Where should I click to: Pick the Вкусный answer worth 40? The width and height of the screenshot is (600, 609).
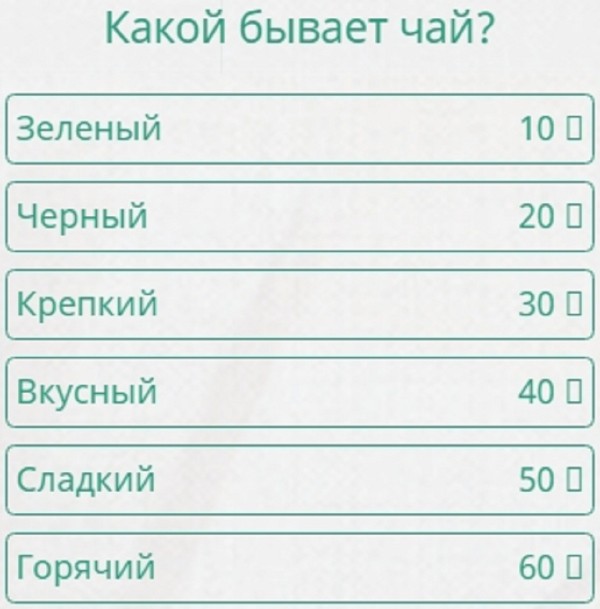(x=300, y=392)
